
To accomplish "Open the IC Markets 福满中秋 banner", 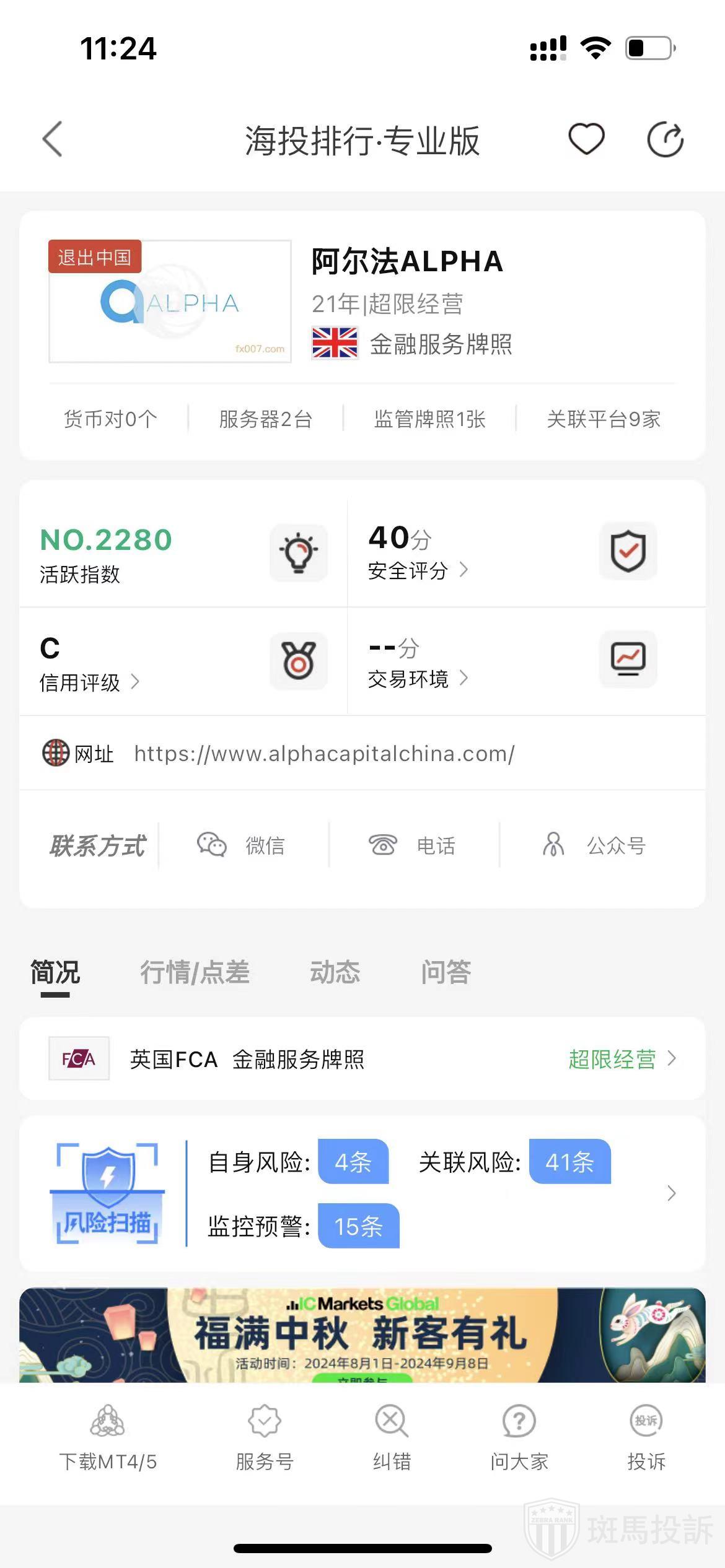I will (362, 1334).
